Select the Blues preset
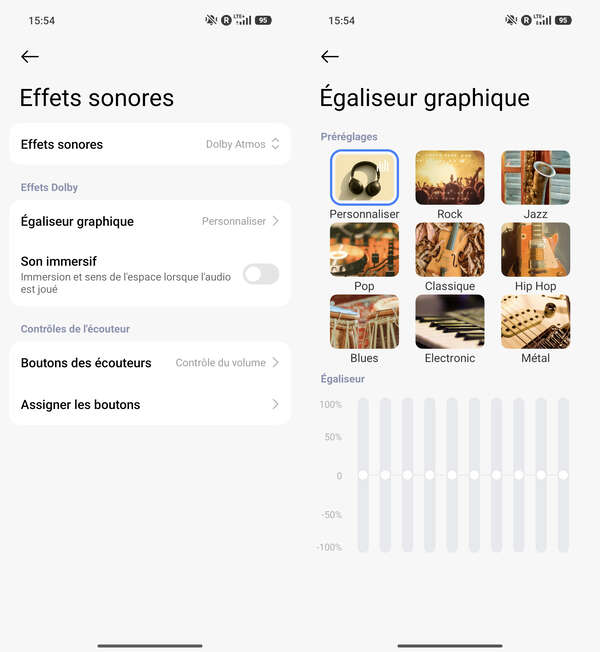Viewport: 600px width, 652px height. pos(365,321)
